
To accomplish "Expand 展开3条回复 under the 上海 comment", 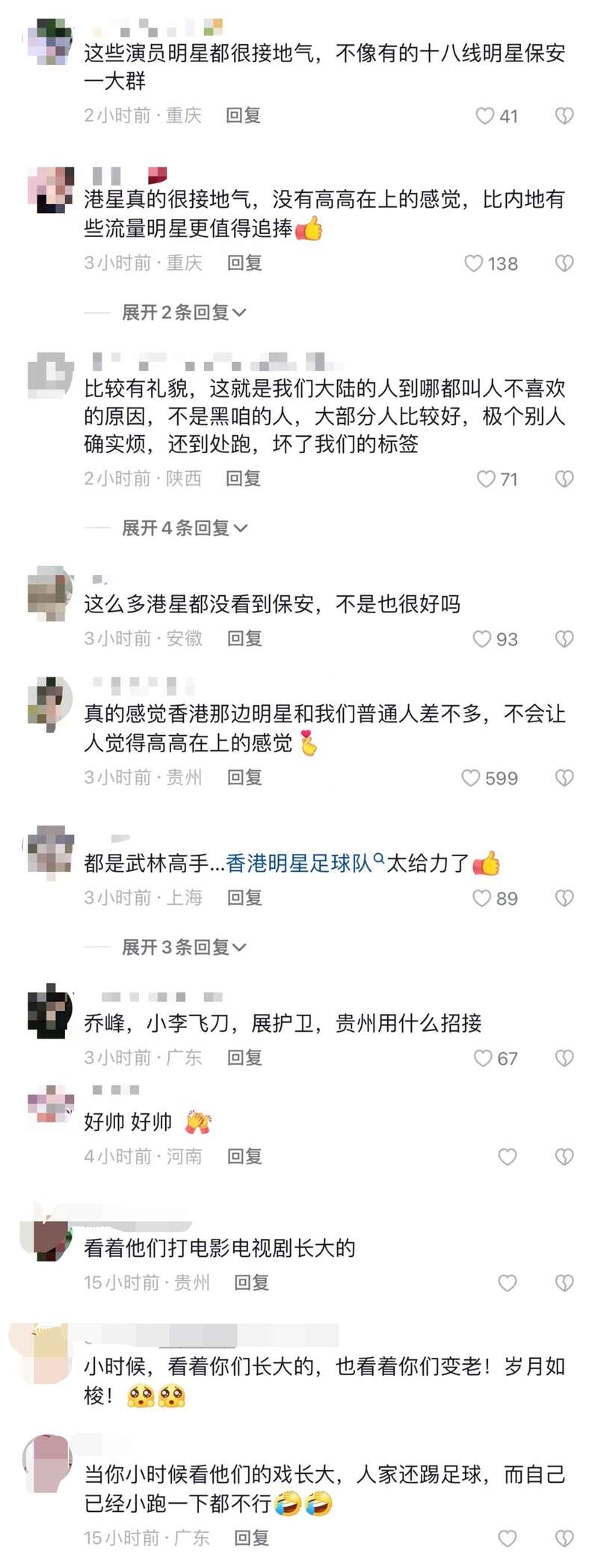I will pyautogui.click(x=184, y=947).
